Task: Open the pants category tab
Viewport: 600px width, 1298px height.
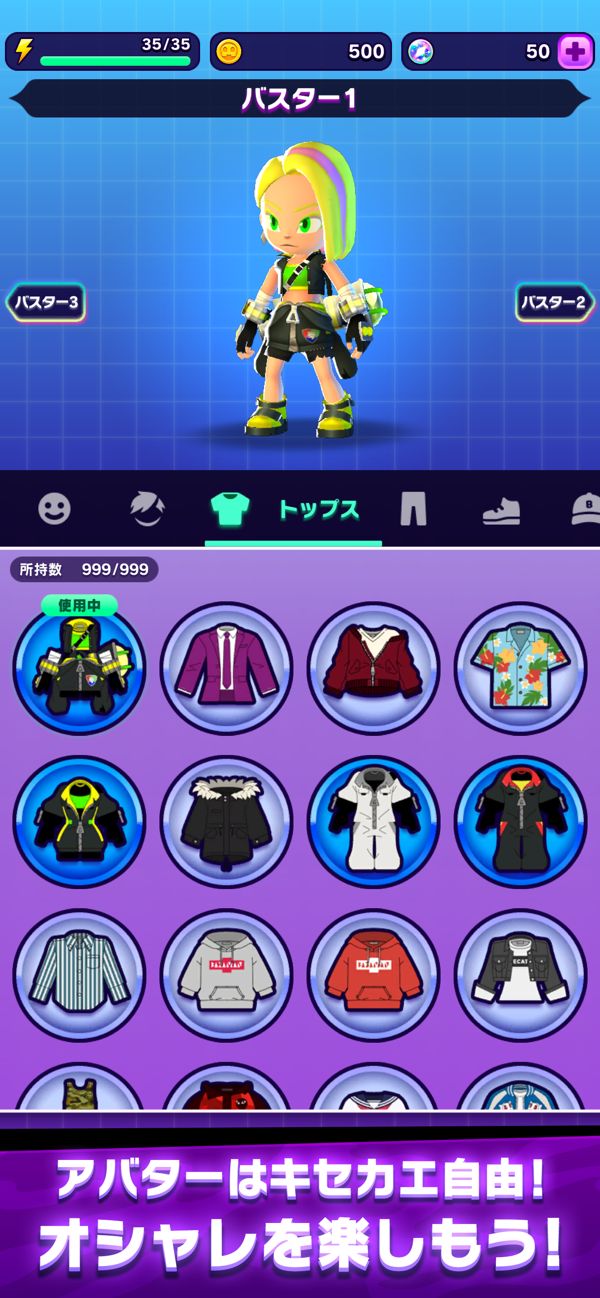Action: (x=412, y=509)
